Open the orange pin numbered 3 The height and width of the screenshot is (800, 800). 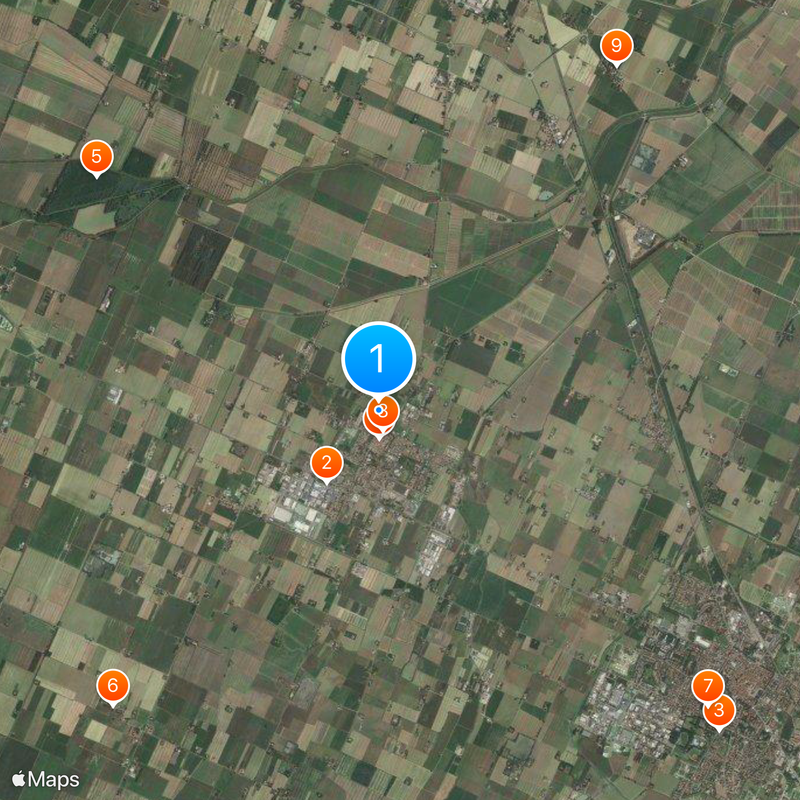click(719, 711)
